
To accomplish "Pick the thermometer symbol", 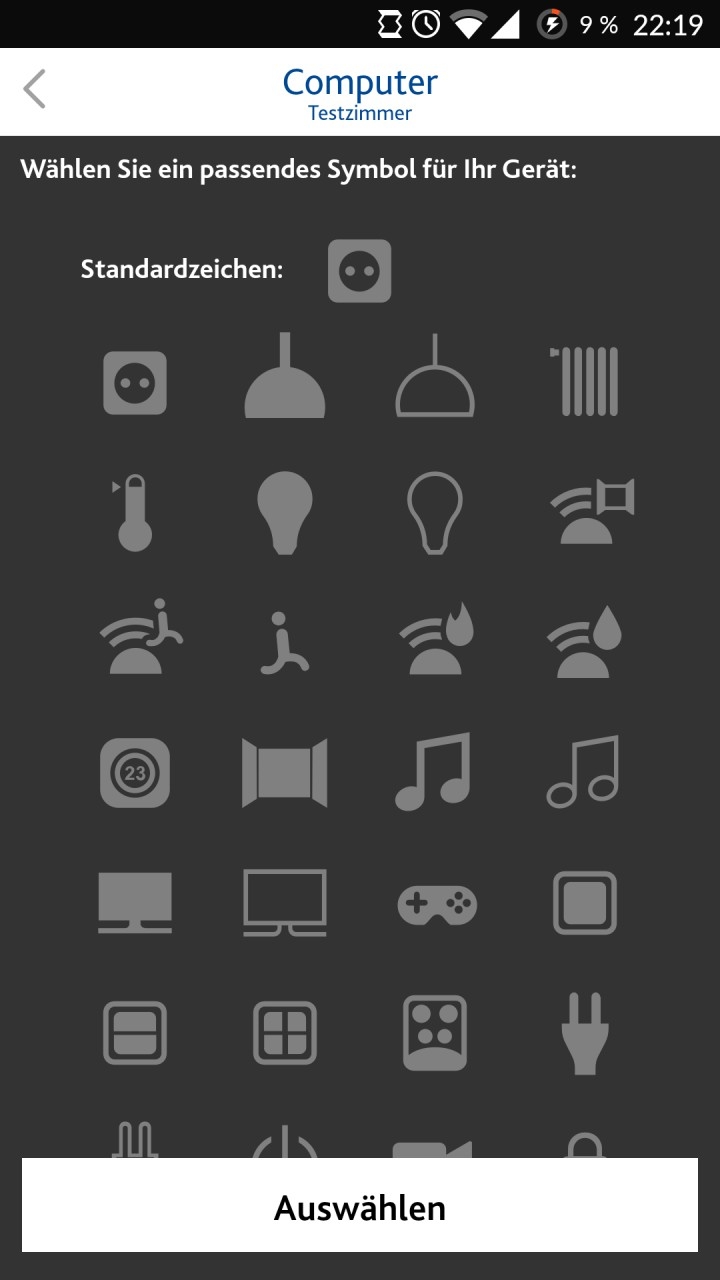I will [x=134, y=514].
